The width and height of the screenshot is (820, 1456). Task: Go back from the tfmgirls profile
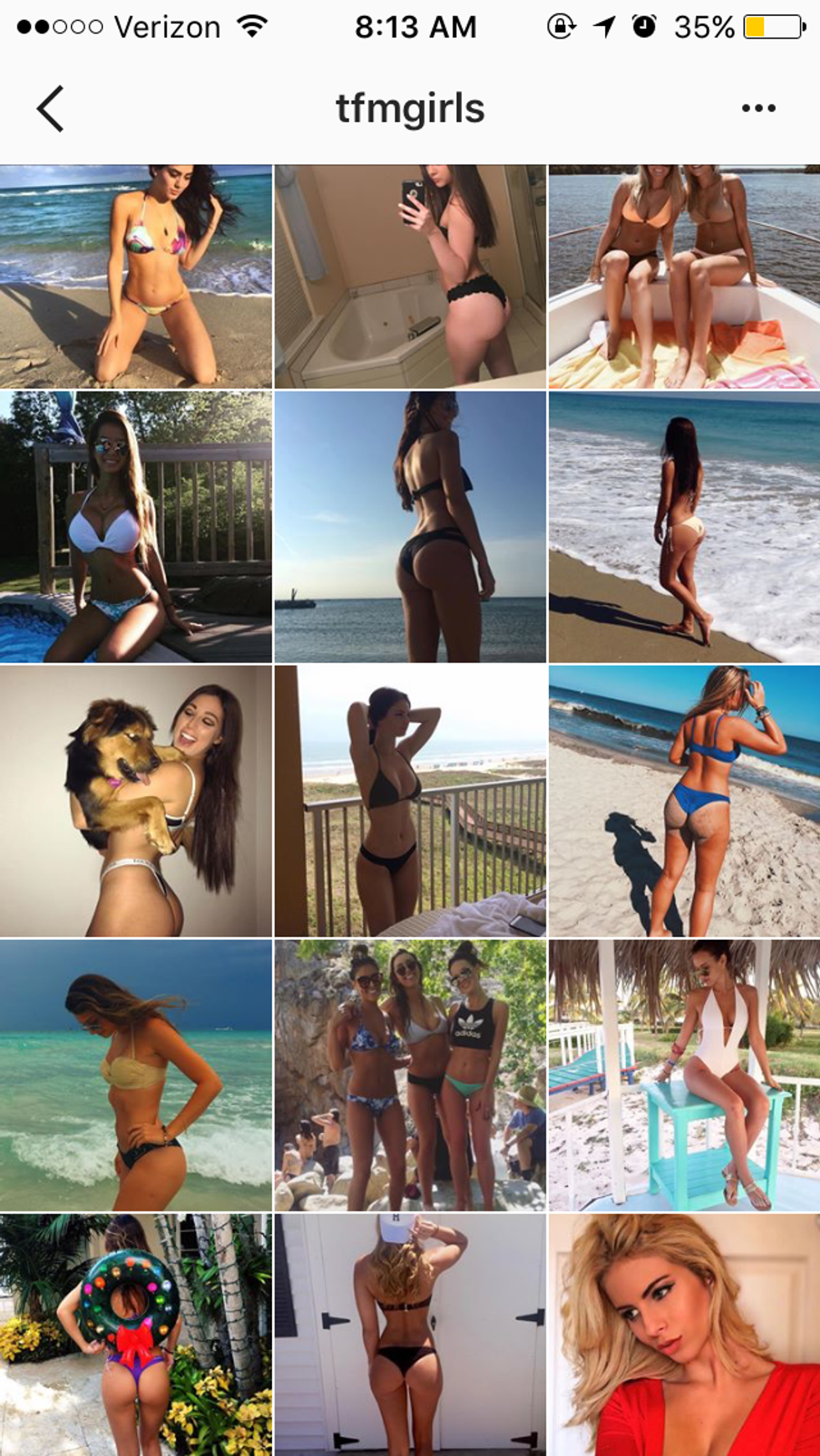point(50,109)
